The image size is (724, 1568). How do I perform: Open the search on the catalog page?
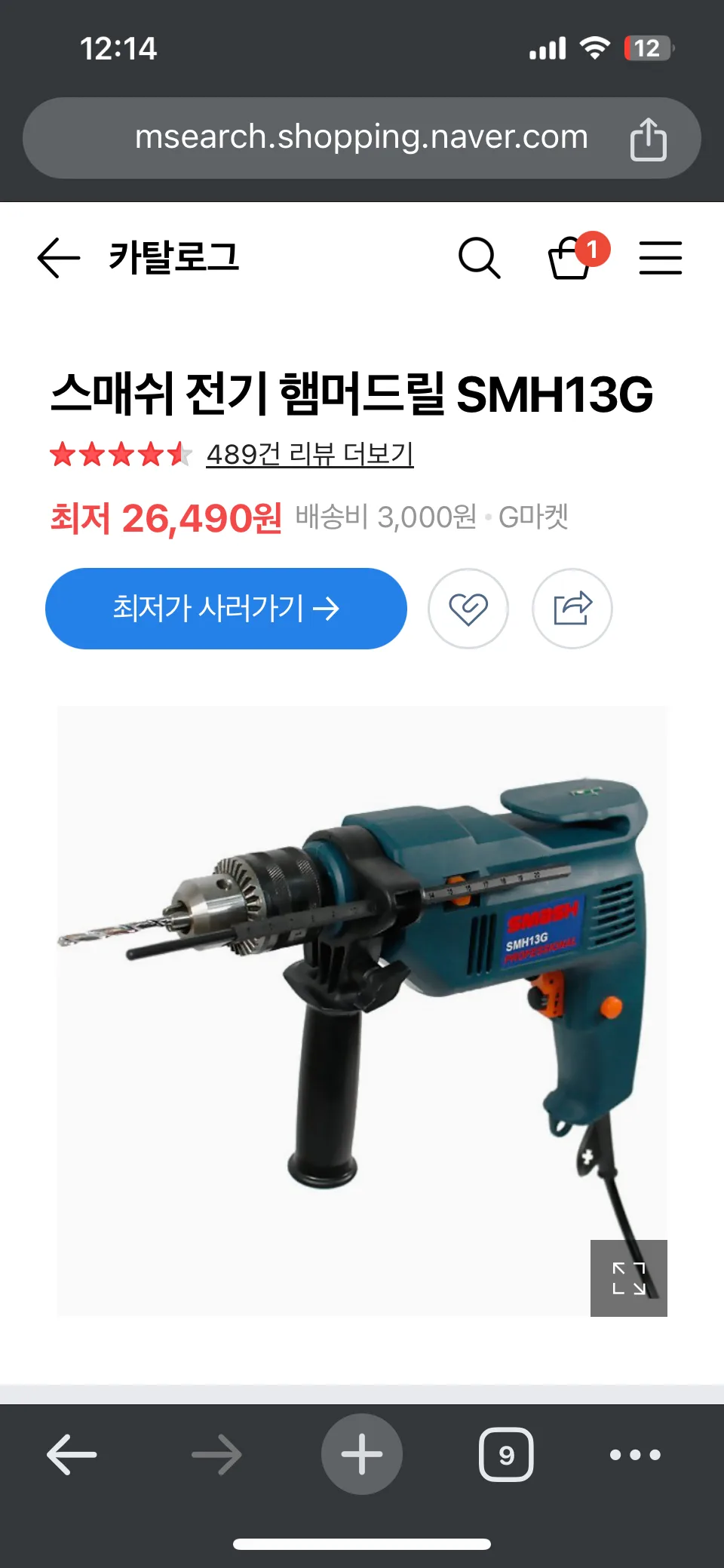(480, 258)
